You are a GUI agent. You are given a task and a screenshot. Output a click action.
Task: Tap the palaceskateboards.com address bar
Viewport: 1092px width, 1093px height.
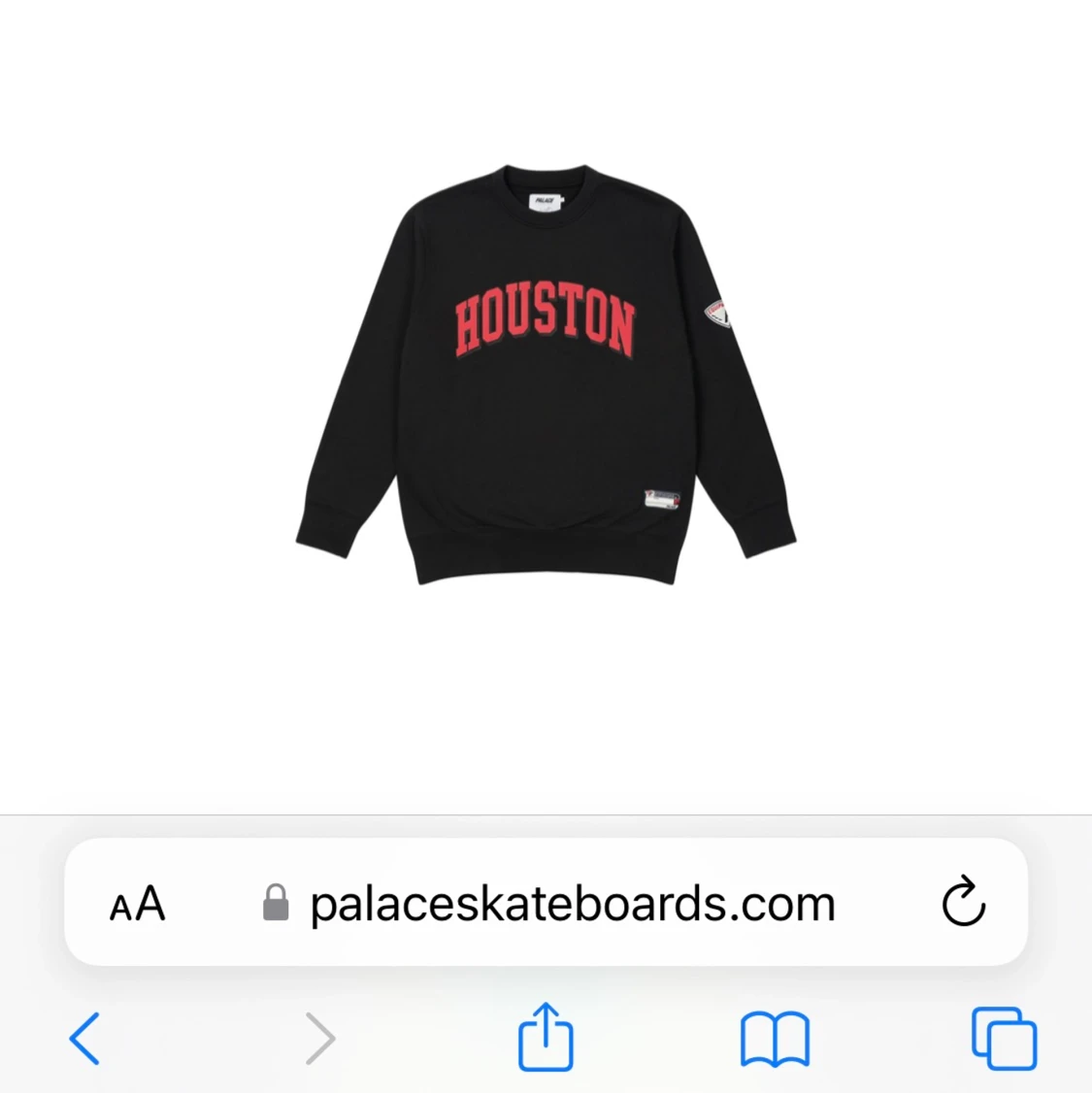click(x=573, y=904)
